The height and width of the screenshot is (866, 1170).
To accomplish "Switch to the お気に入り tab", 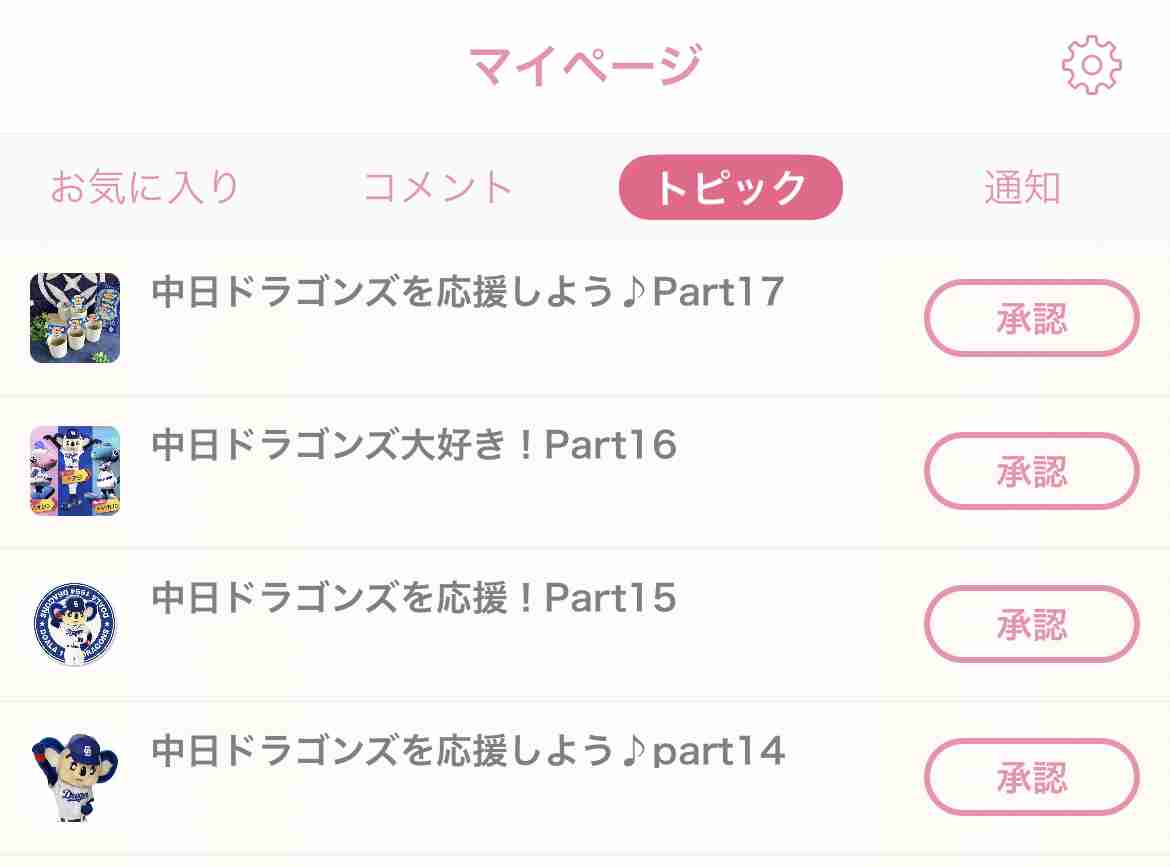I will coord(145,187).
